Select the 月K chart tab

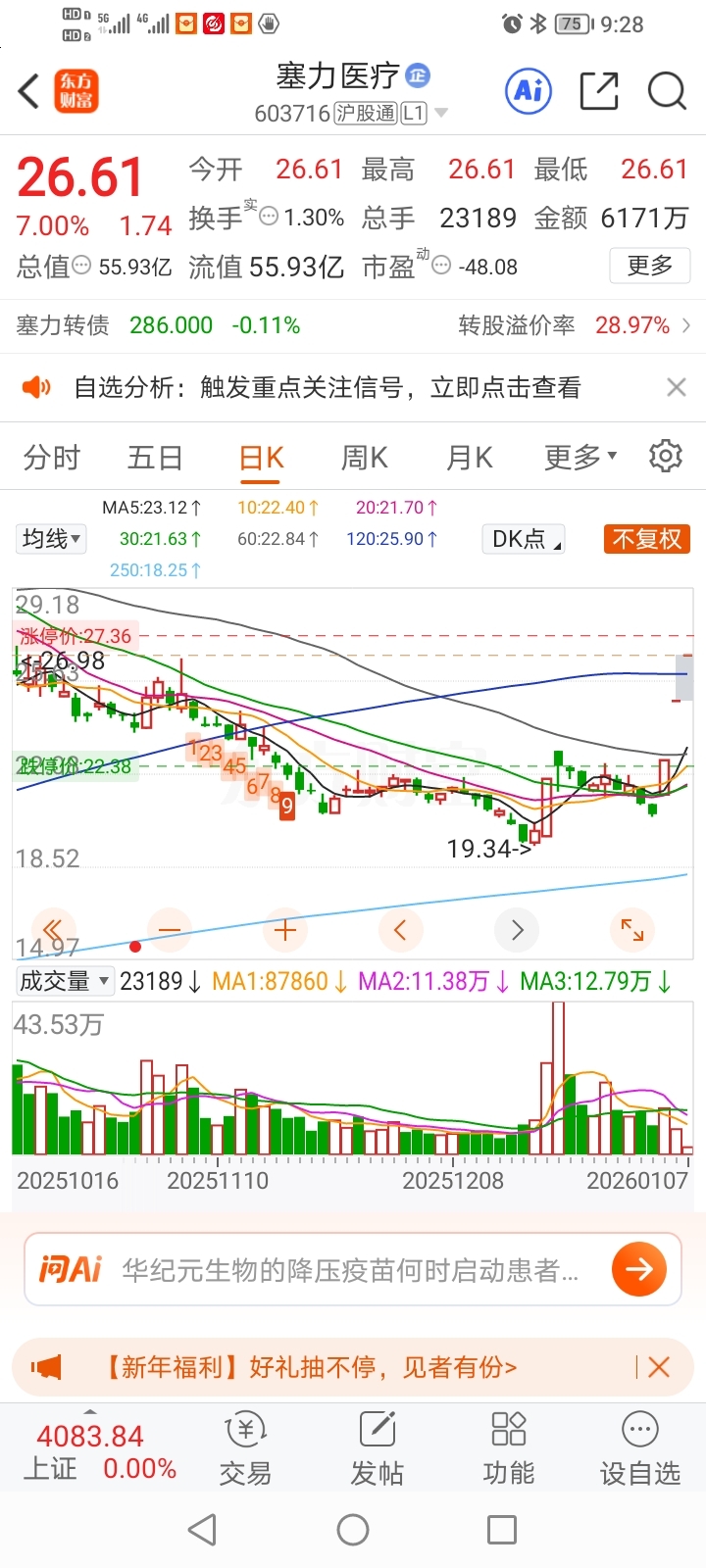(x=470, y=458)
